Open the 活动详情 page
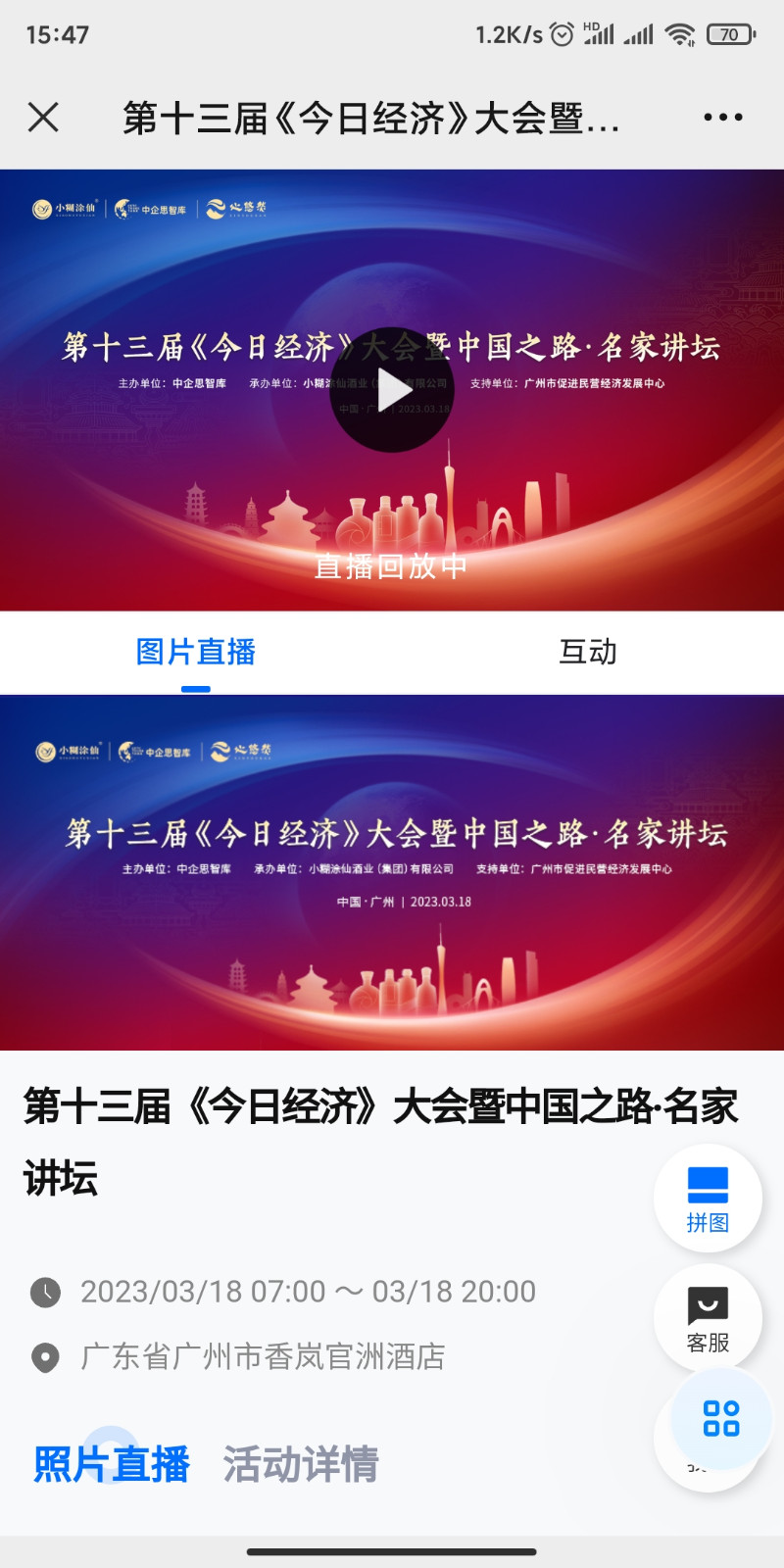This screenshot has height=1568, width=784. tap(300, 1463)
